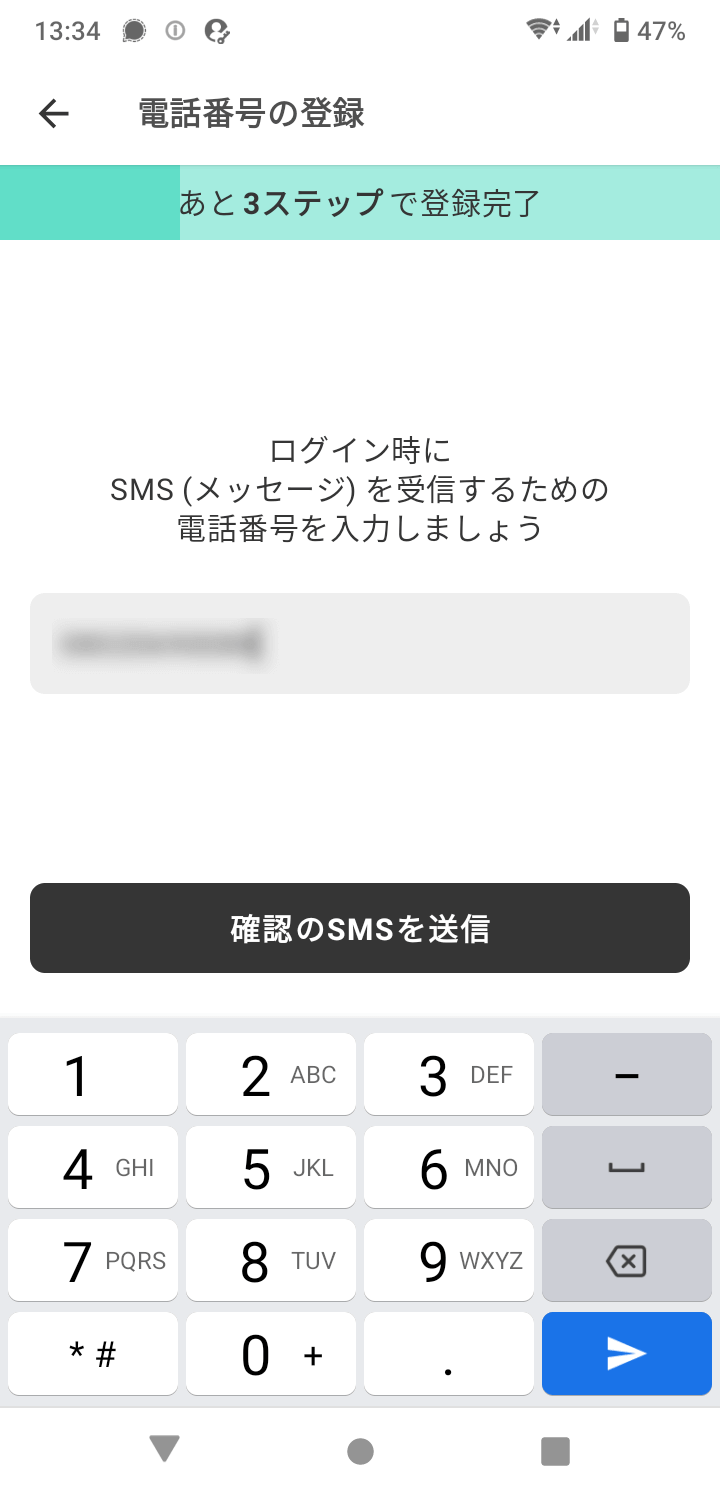Tap the system home button
The height and width of the screenshot is (1496, 720).
tap(360, 1451)
